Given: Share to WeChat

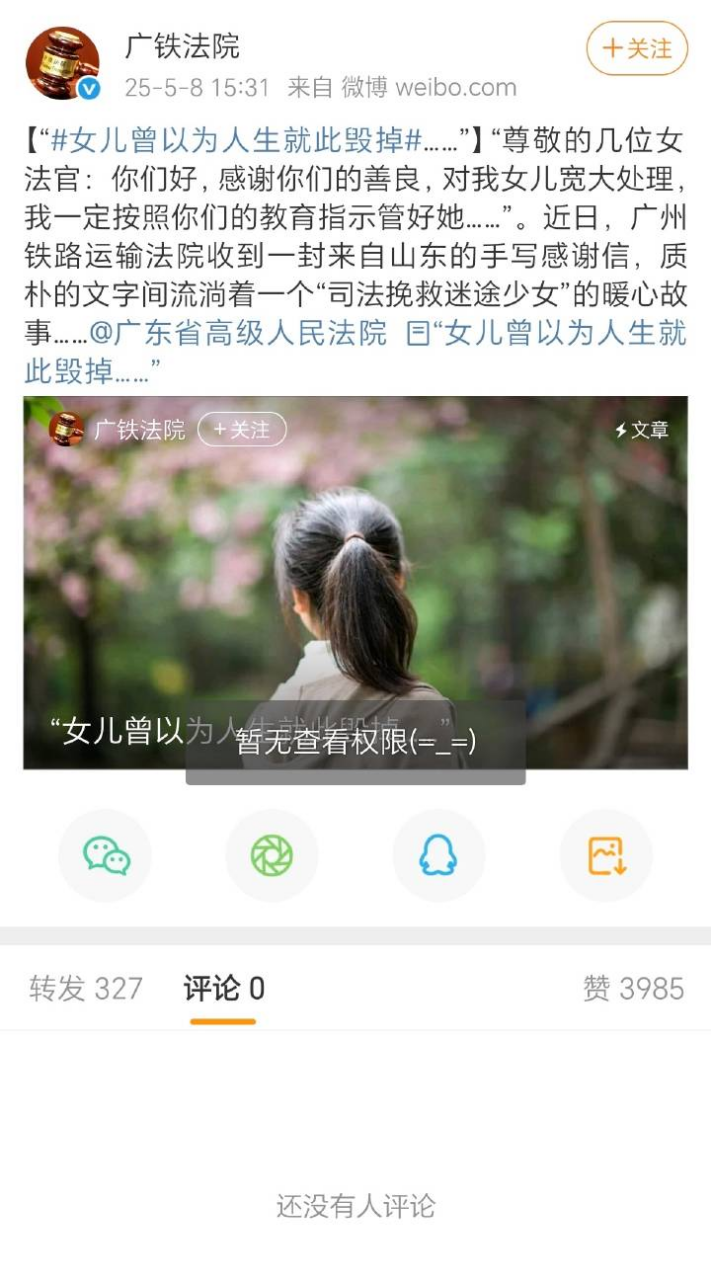Looking at the screenshot, I should (106, 856).
